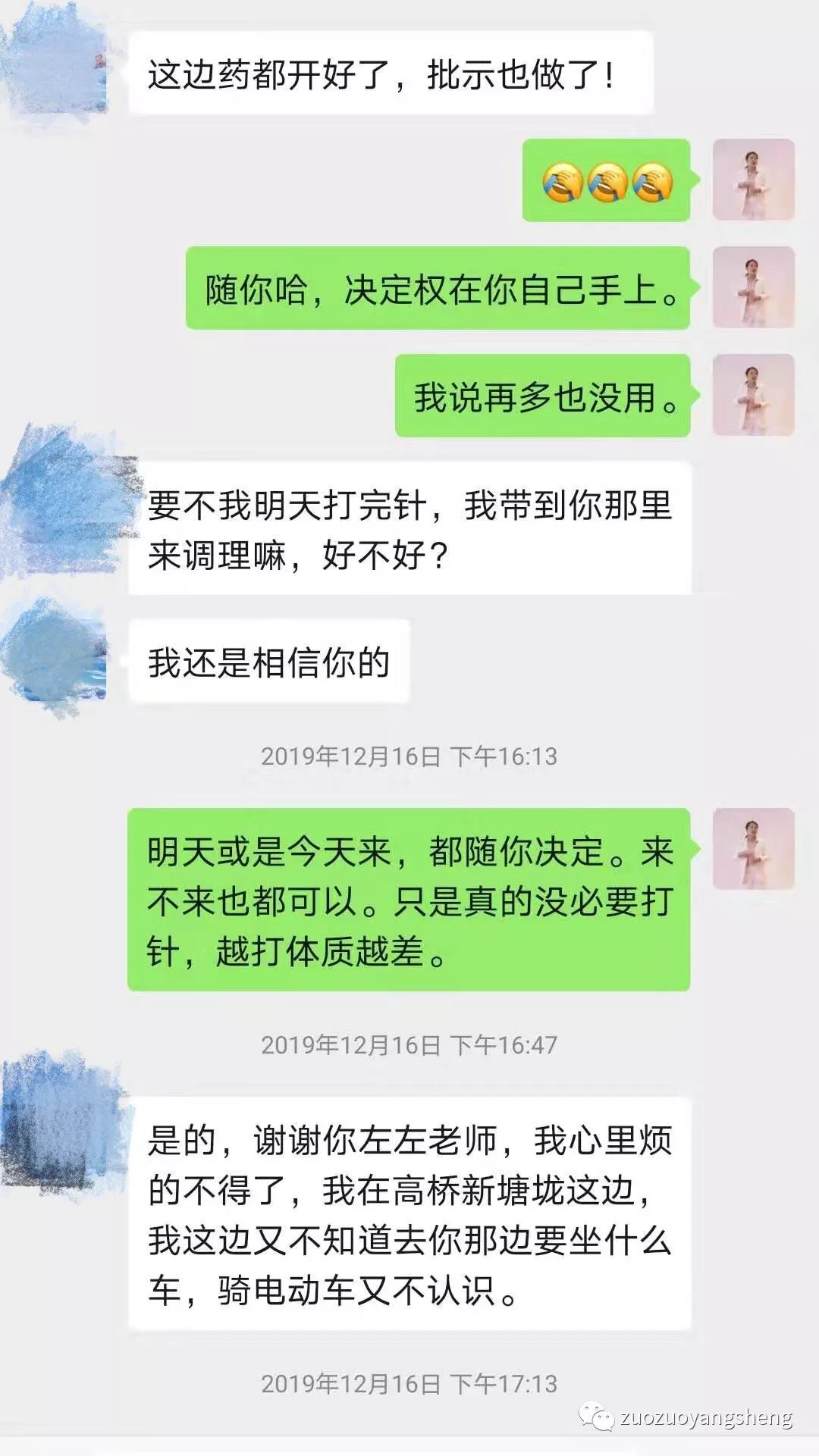Screen dimensions: 819x1456
Task: Select the message '我还是相信你的'
Action: 269,659
